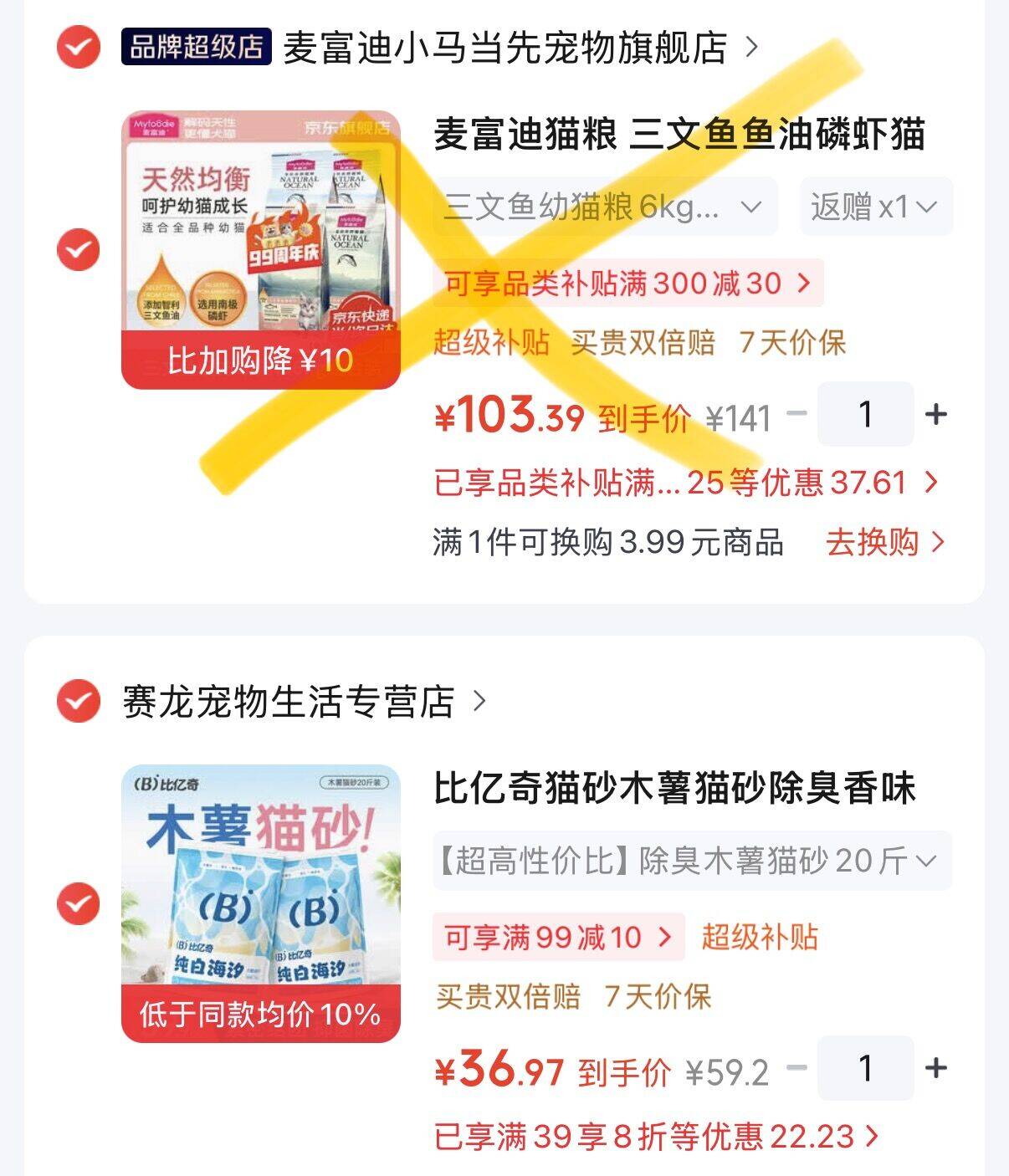
Task: Change the 除臭木薯猫砂20斤 spec dropdown
Action: pos(693,860)
